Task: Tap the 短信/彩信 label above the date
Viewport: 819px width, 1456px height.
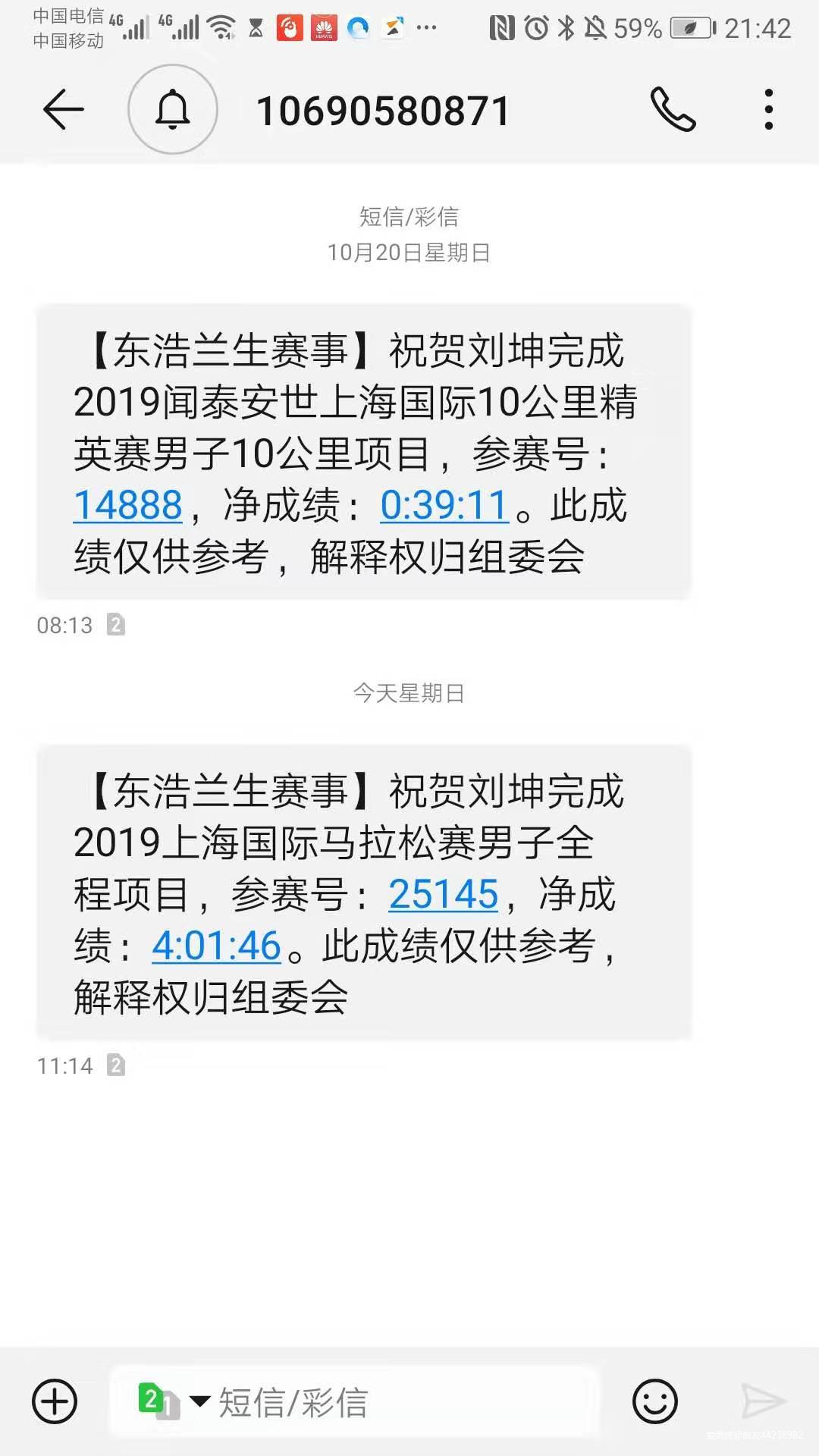Action: point(409,218)
